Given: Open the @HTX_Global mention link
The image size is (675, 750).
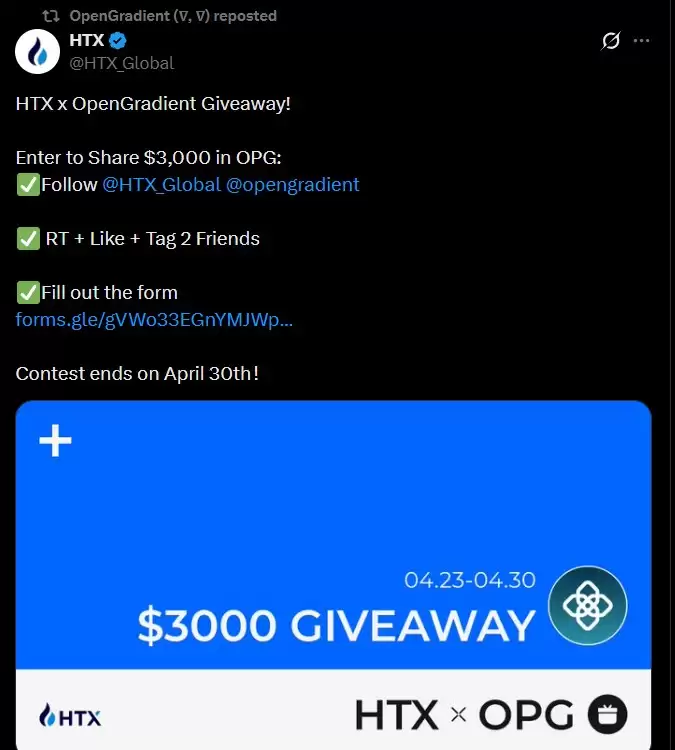Looking at the screenshot, I should [x=162, y=185].
